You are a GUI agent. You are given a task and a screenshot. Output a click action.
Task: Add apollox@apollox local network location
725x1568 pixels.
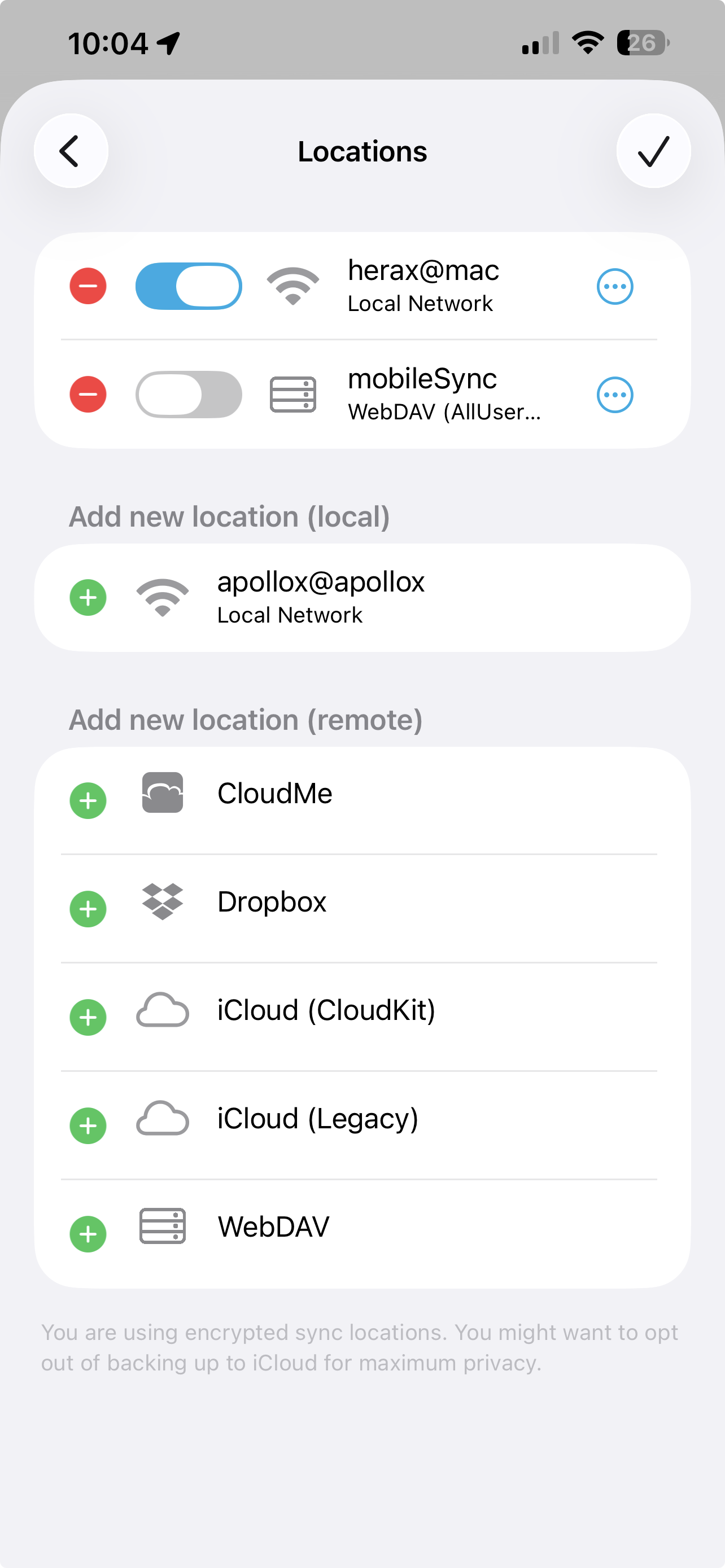click(88, 597)
